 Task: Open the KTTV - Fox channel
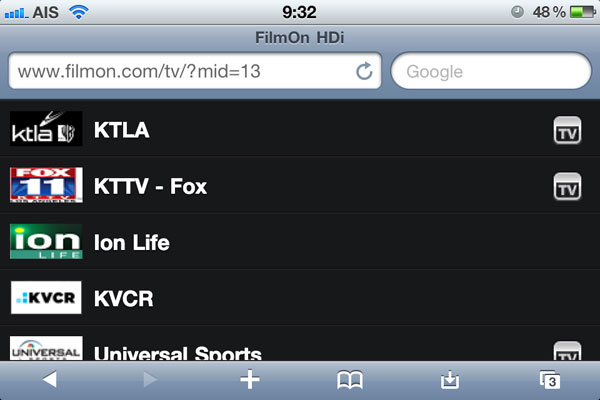(300, 185)
